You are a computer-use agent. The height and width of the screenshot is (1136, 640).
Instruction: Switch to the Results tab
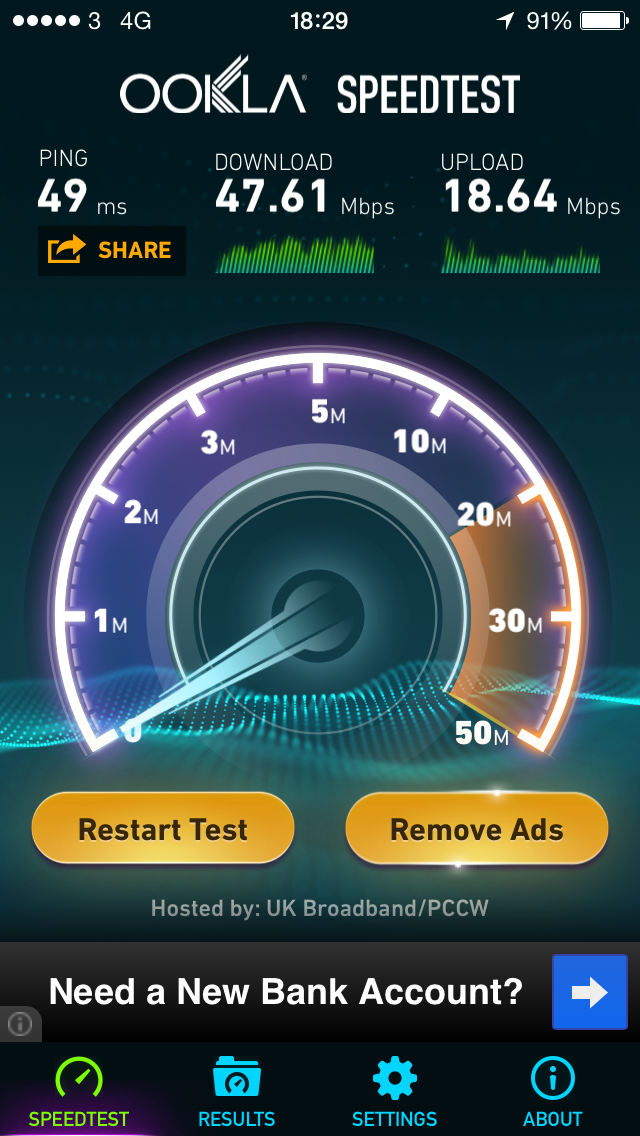tap(237, 1093)
